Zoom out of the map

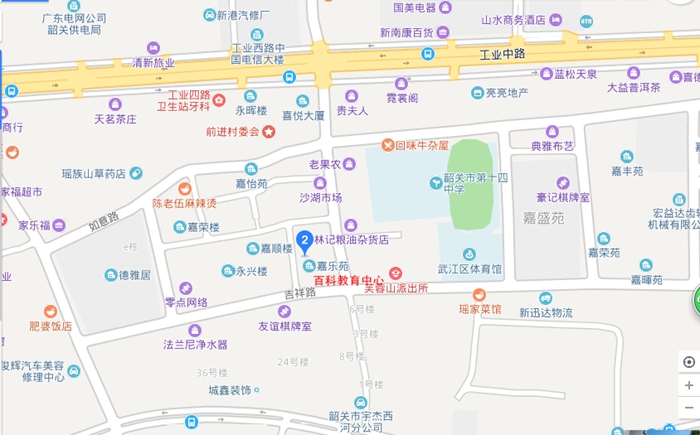coord(689,409)
